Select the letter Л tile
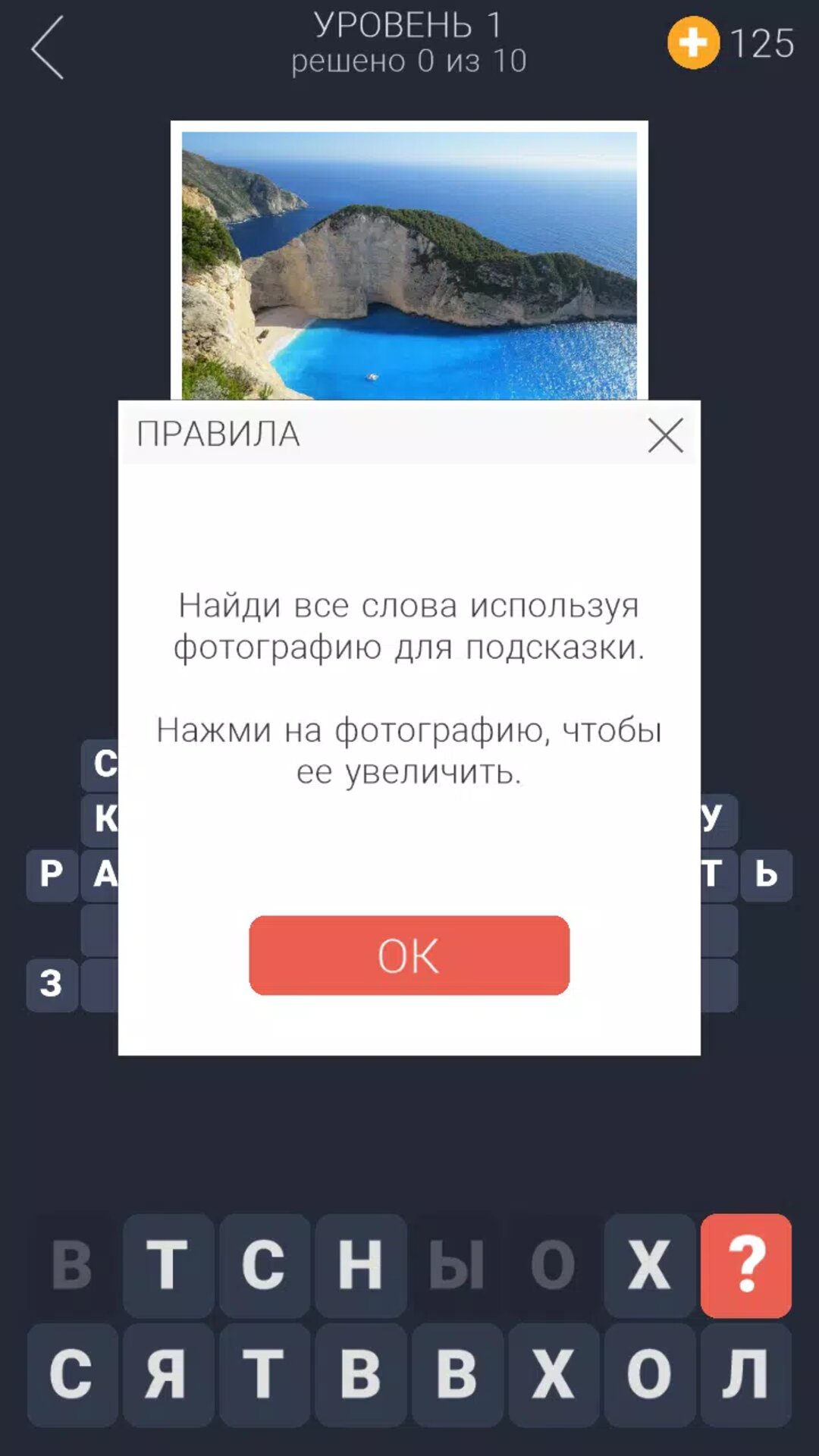This screenshot has width=819, height=1456. (x=746, y=1374)
